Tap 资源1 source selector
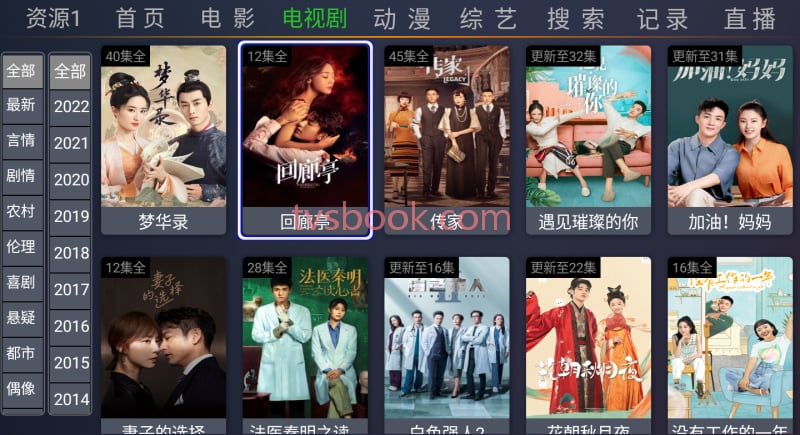This screenshot has width=800, height=435. pos(53,18)
